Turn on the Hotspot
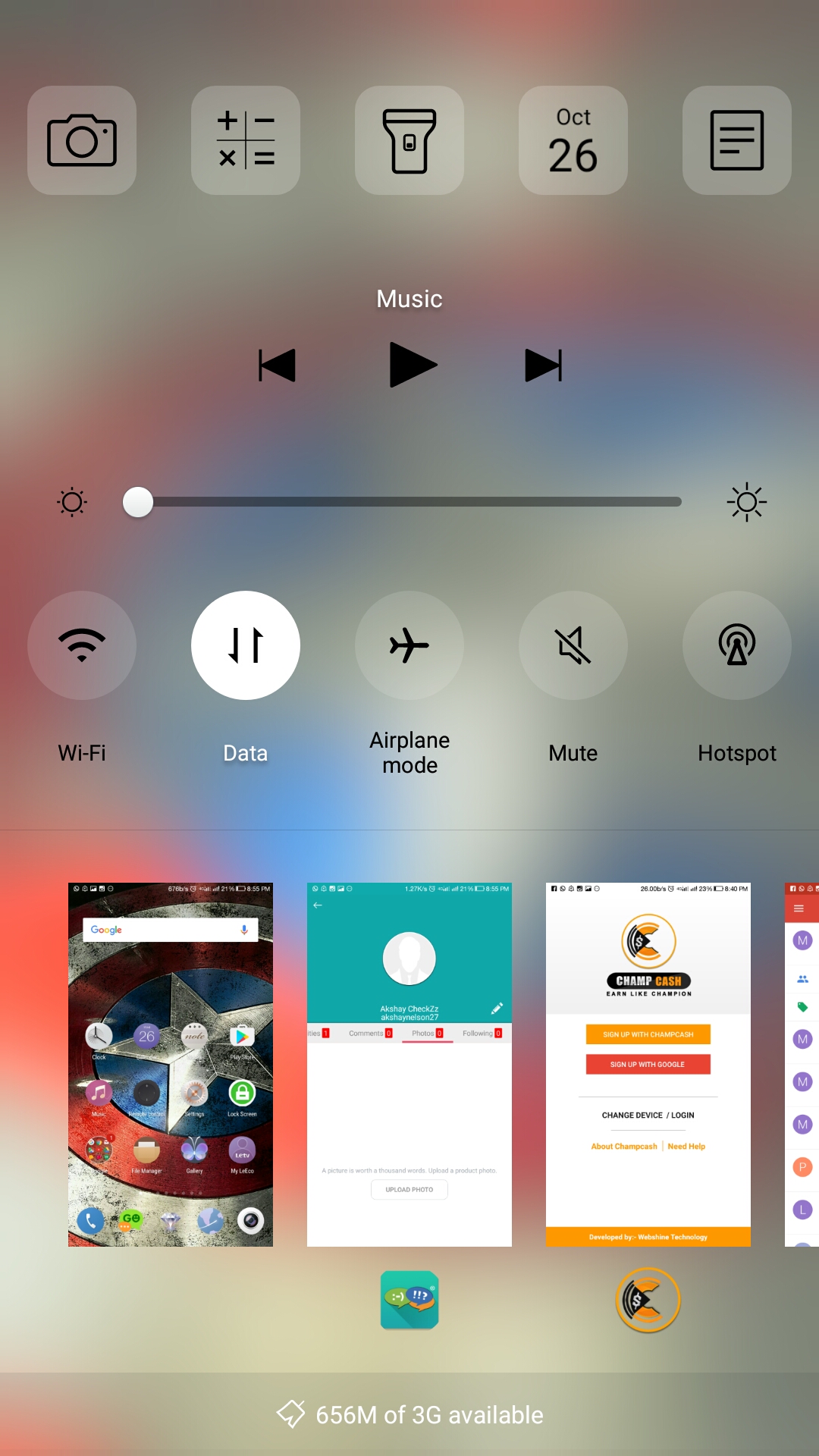This screenshot has height=1456, width=819. (x=737, y=645)
